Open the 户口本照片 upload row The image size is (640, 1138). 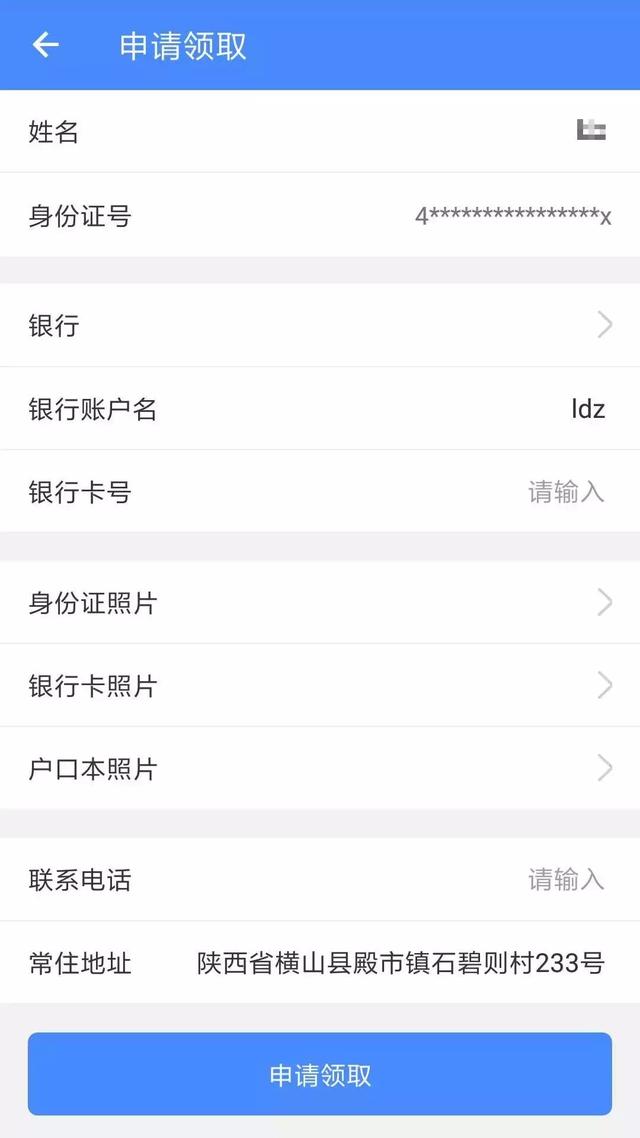320,769
